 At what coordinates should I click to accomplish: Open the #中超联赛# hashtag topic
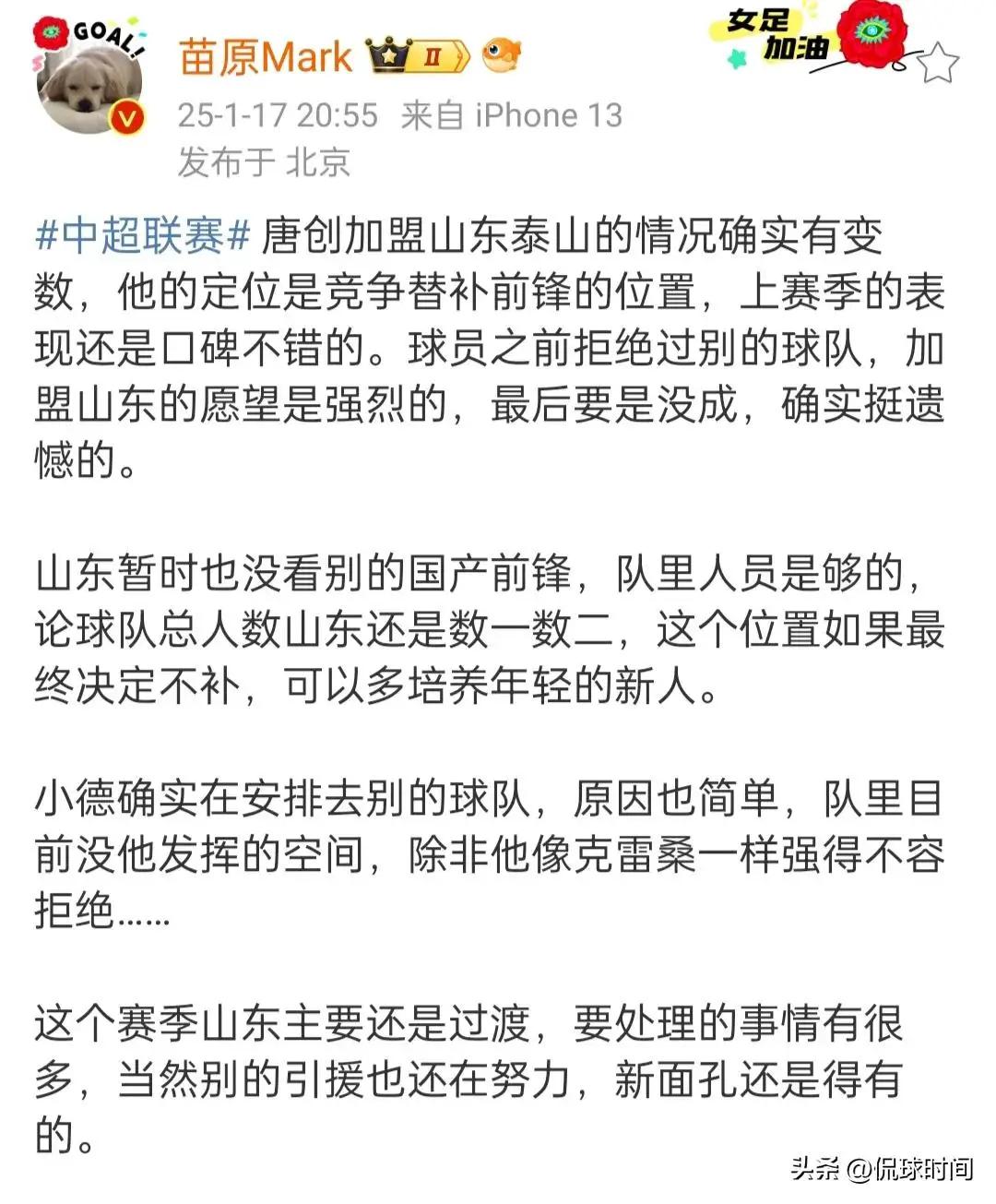[x=143, y=237]
